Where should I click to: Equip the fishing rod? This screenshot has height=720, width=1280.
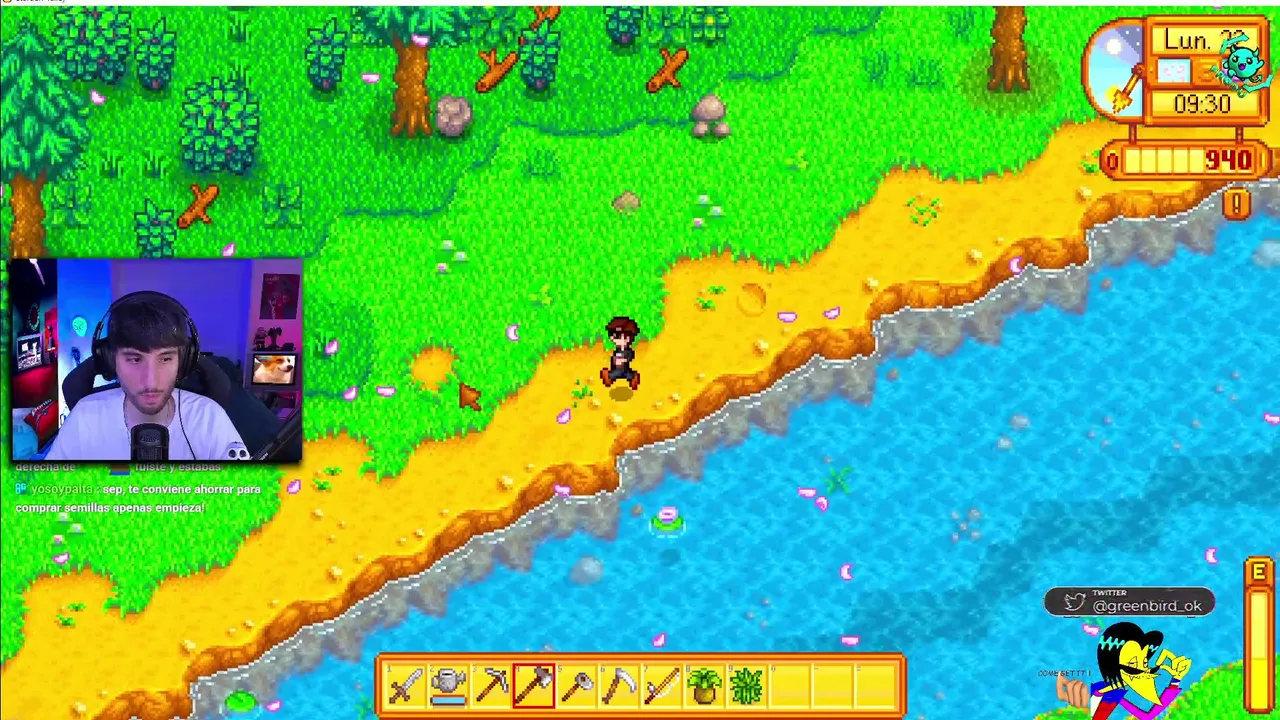[x=662, y=686]
